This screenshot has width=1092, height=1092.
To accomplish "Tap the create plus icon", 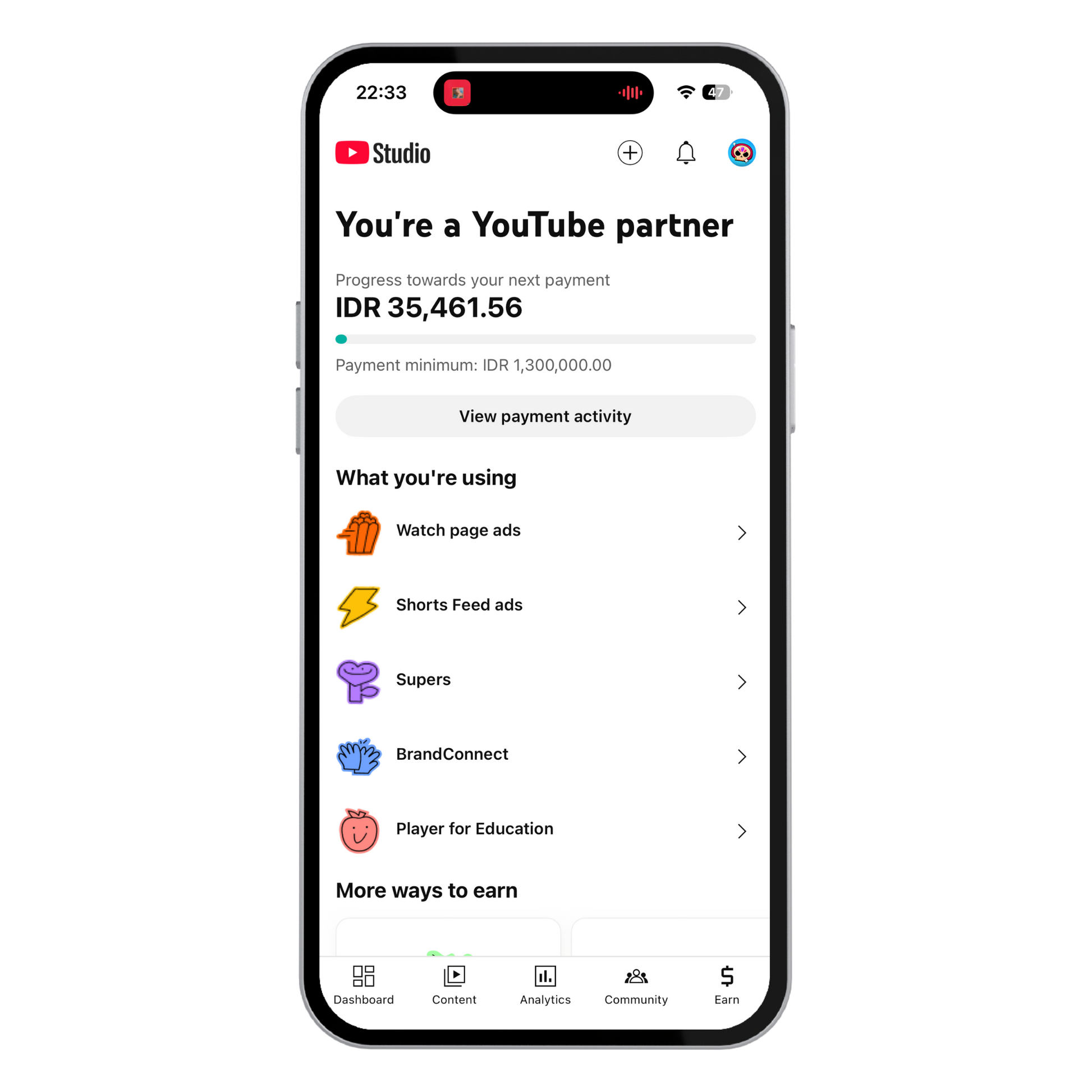I will tap(630, 153).
